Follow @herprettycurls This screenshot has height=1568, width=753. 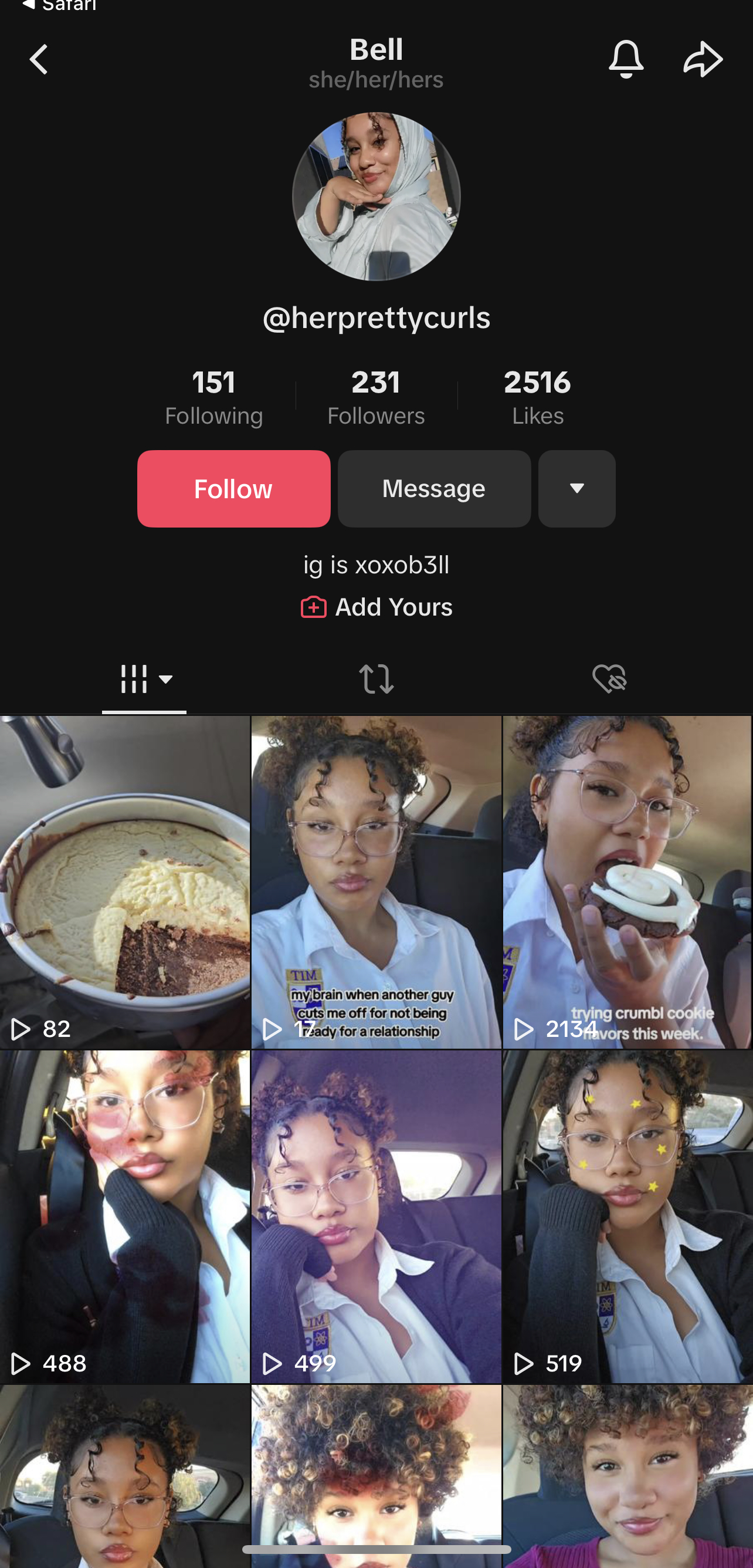pyautogui.click(x=233, y=489)
